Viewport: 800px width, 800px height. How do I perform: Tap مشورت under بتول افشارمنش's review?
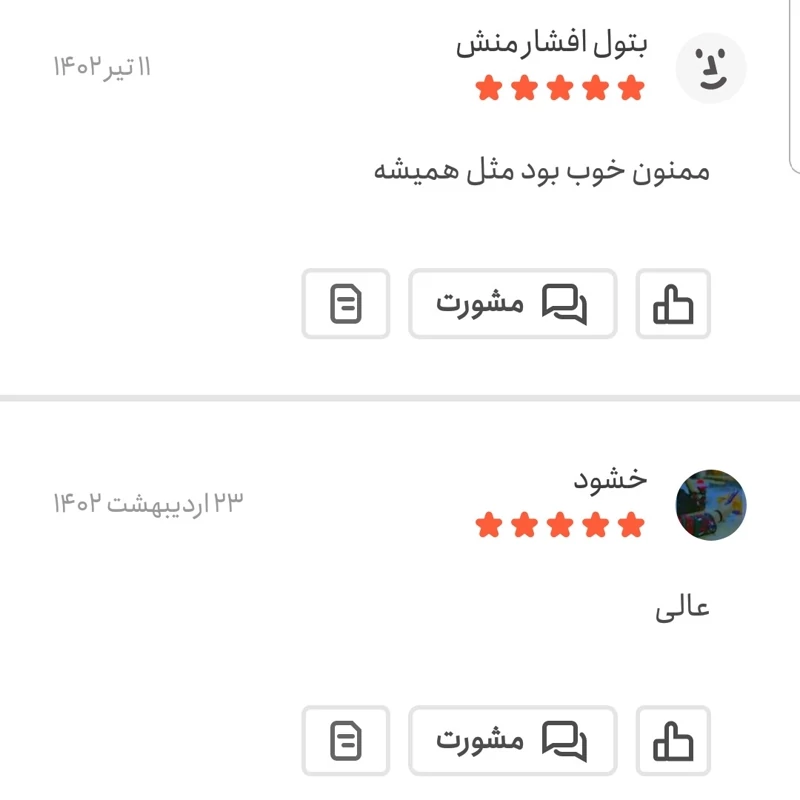coord(512,303)
